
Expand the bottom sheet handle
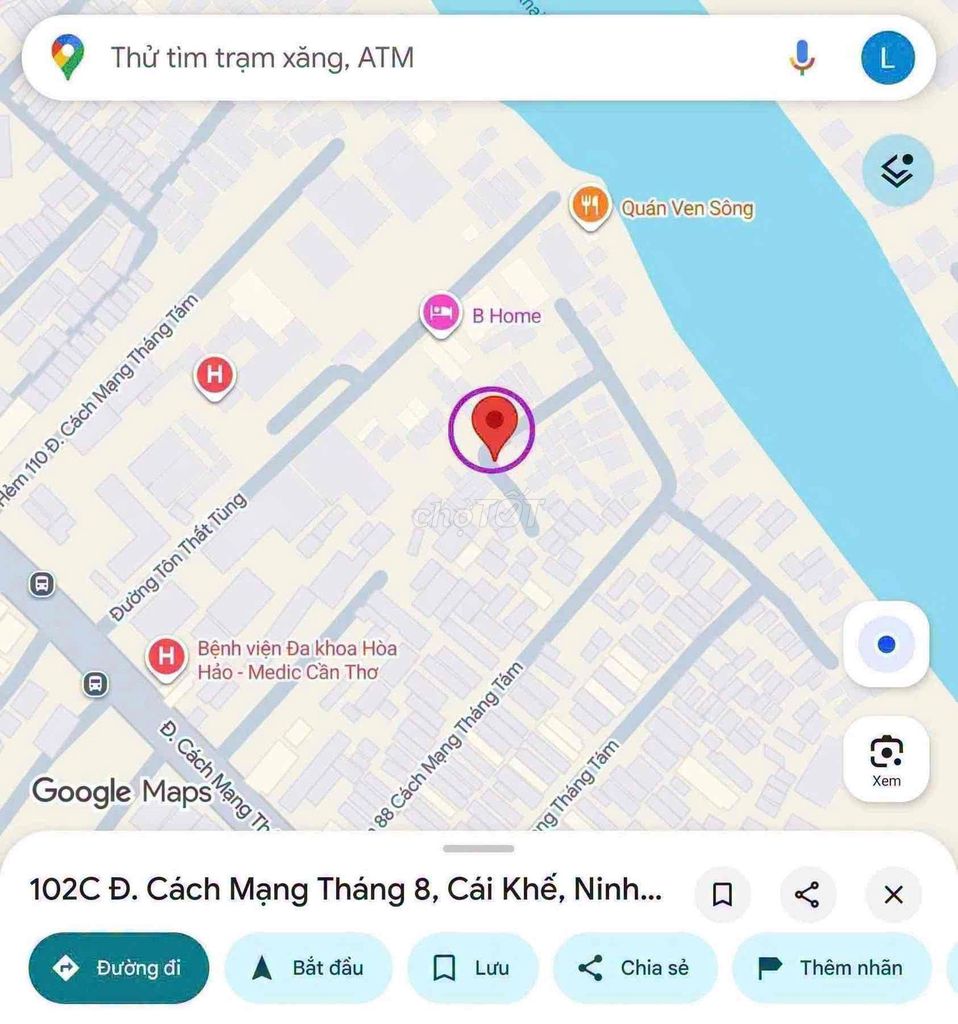pos(478,848)
